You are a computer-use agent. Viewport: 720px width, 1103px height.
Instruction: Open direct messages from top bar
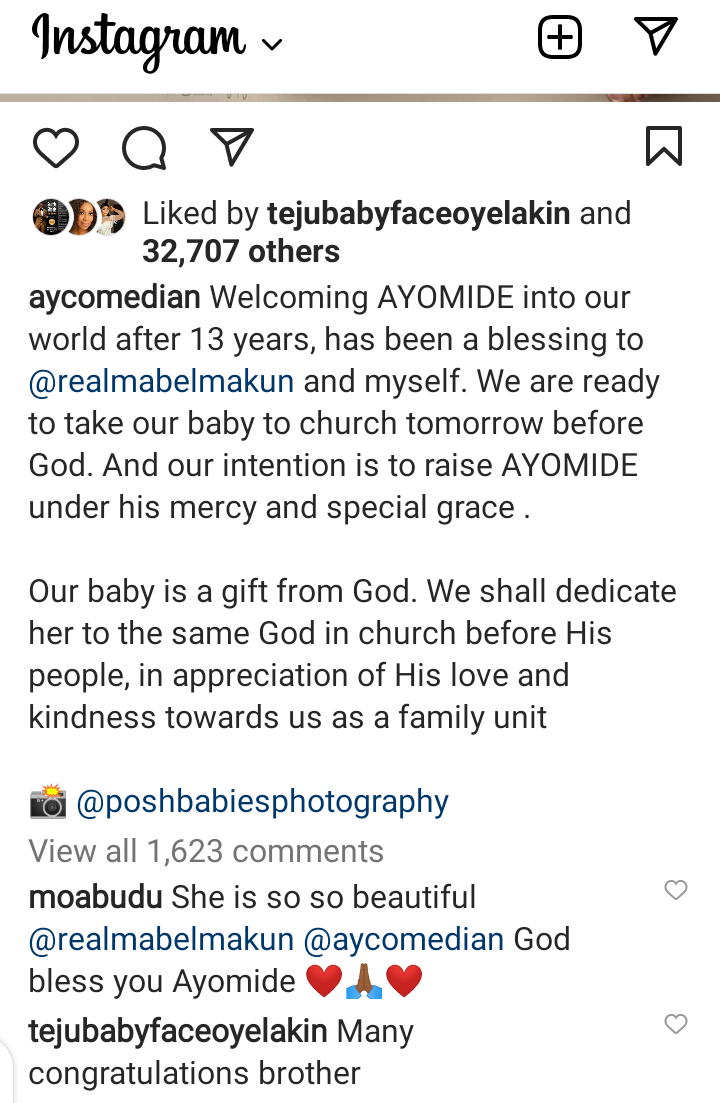656,36
